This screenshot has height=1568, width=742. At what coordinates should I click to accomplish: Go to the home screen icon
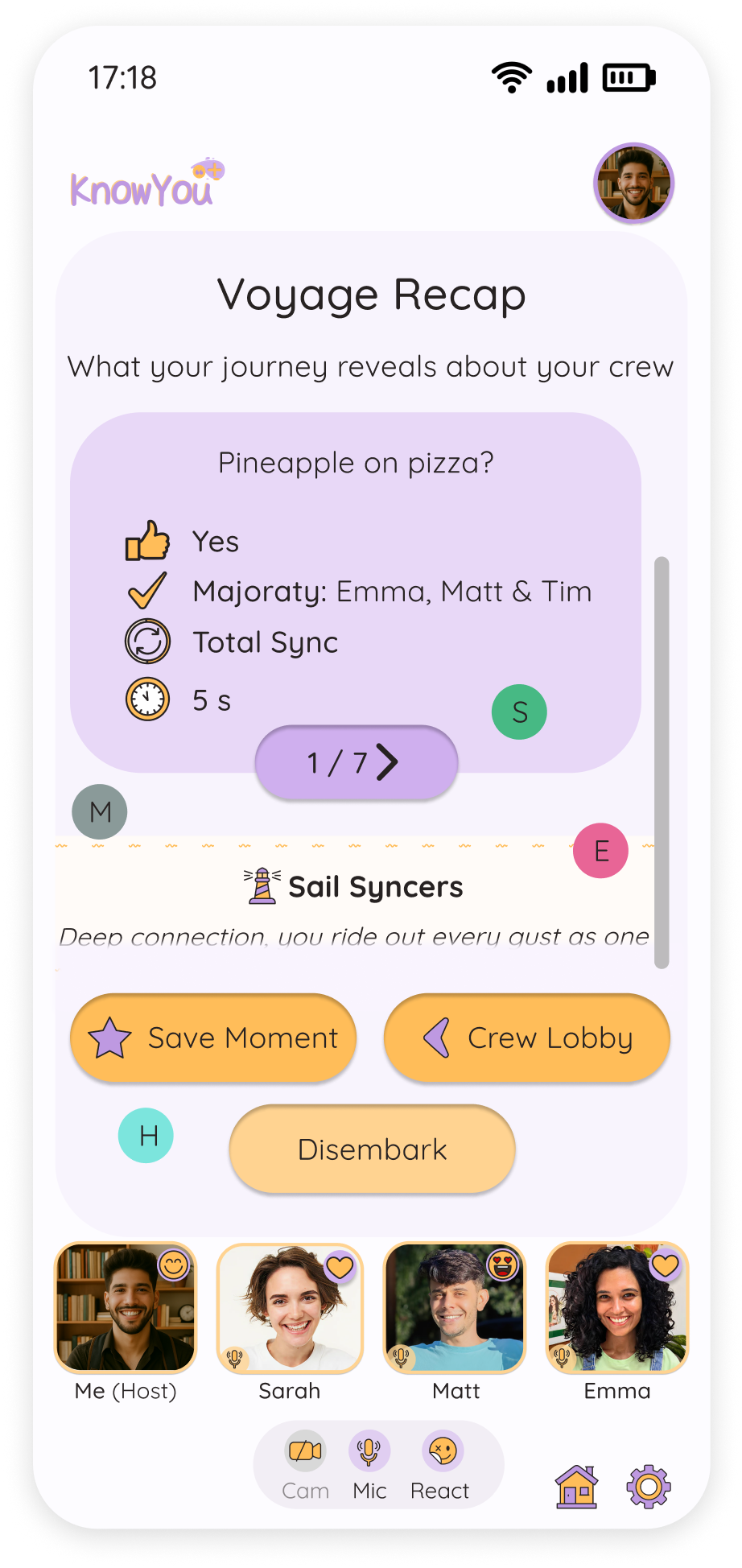tap(577, 1487)
